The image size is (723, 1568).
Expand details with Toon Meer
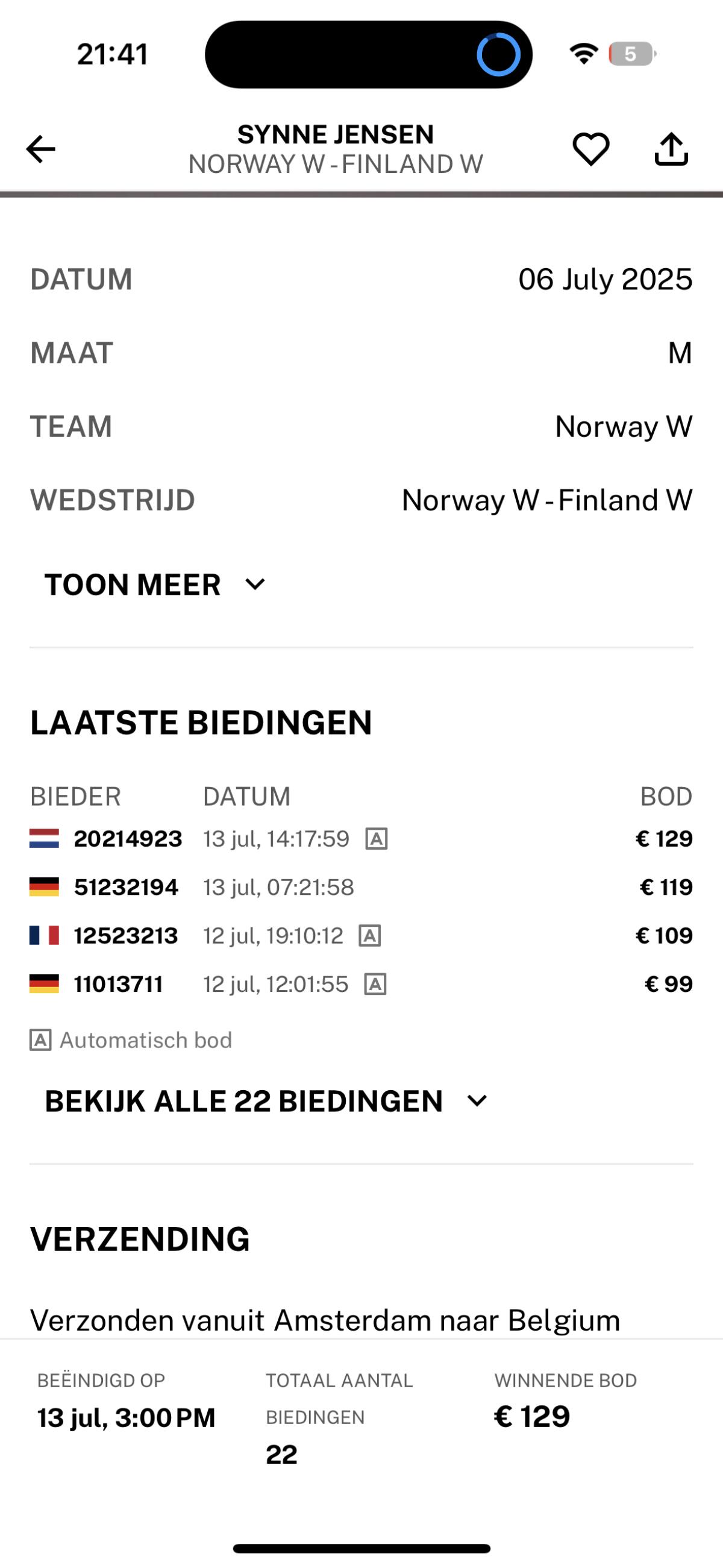pyautogui.click(x=155, y=585)
